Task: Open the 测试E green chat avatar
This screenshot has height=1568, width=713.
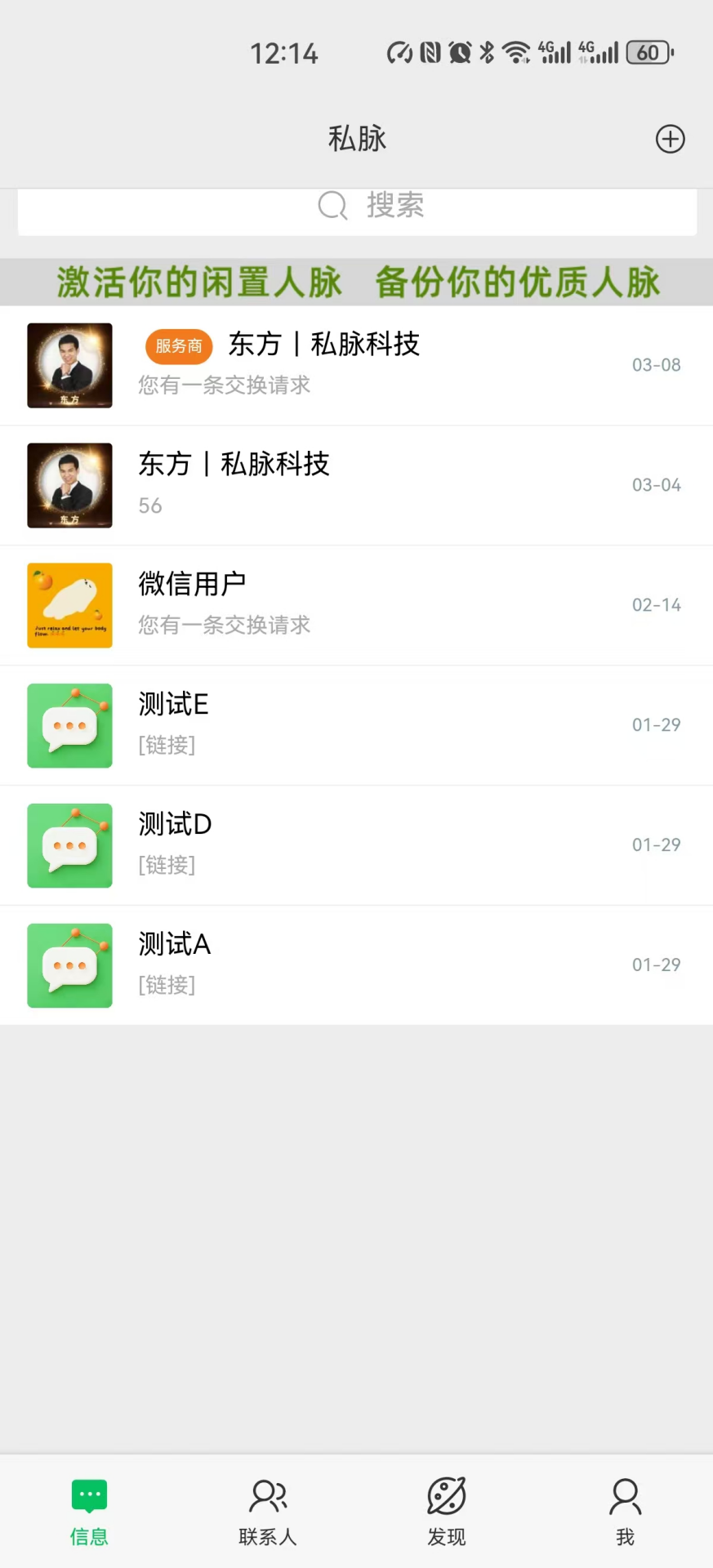Action: (69, 725)
